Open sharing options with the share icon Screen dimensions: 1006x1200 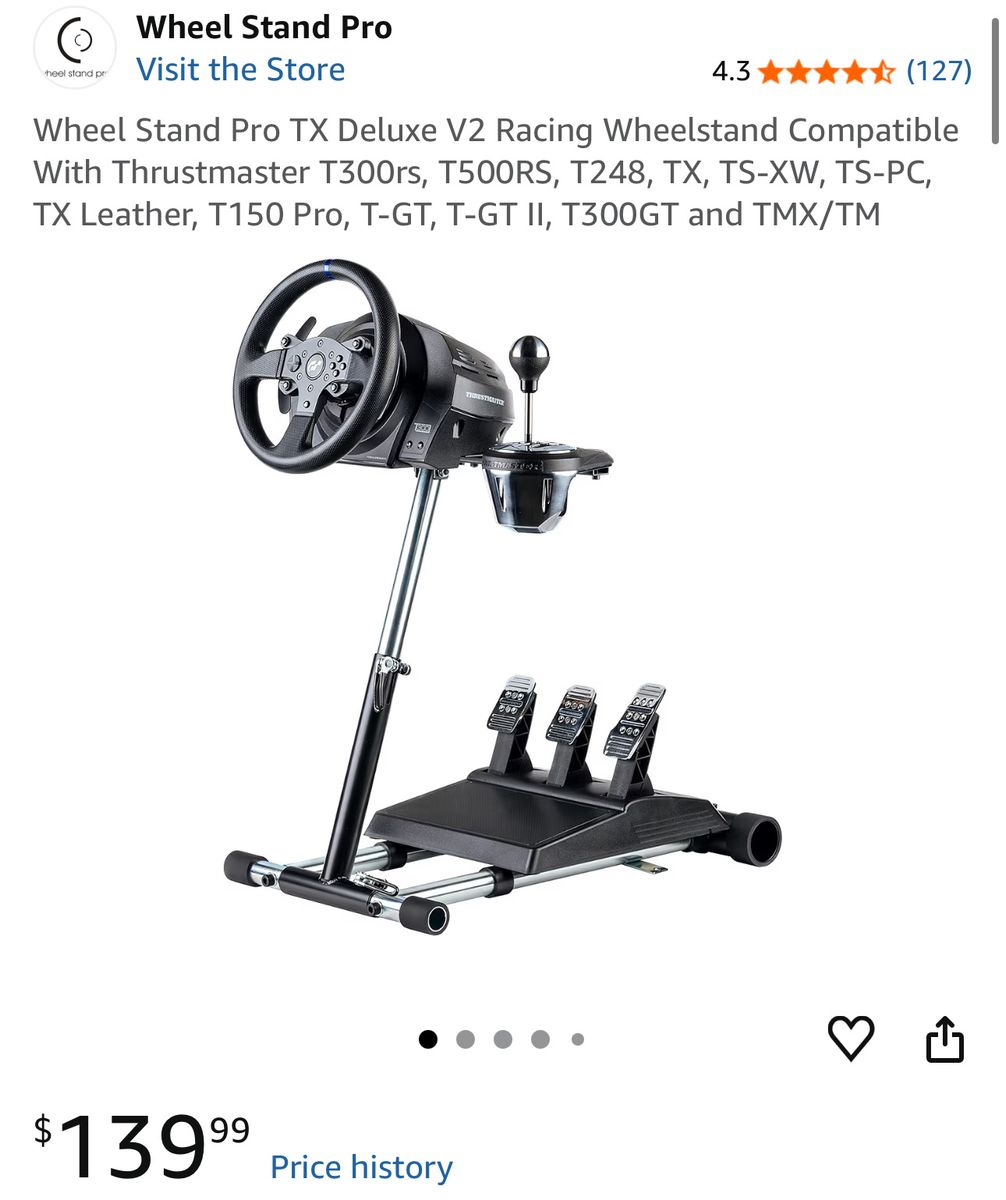(x=942, y=1041)
